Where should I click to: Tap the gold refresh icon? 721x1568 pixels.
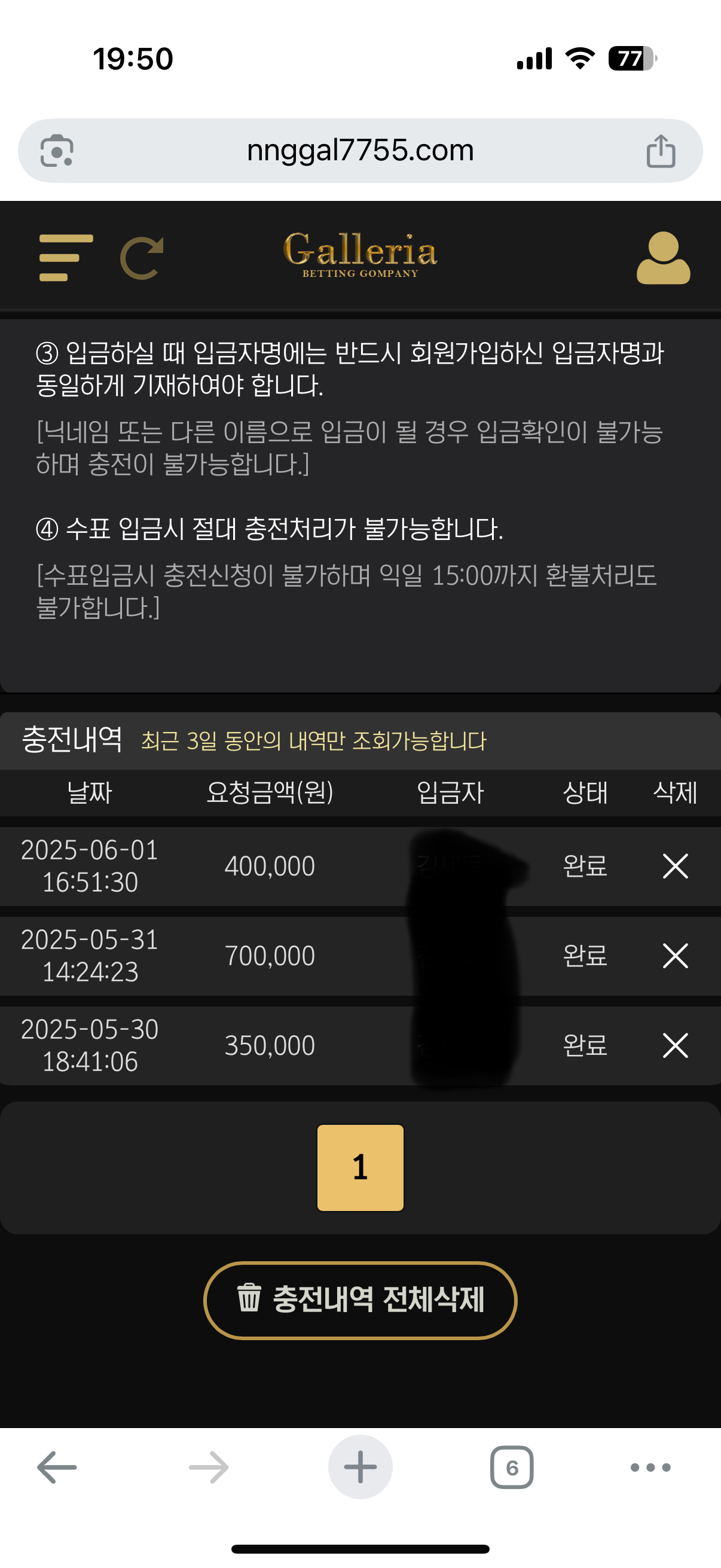click(142, 258)
